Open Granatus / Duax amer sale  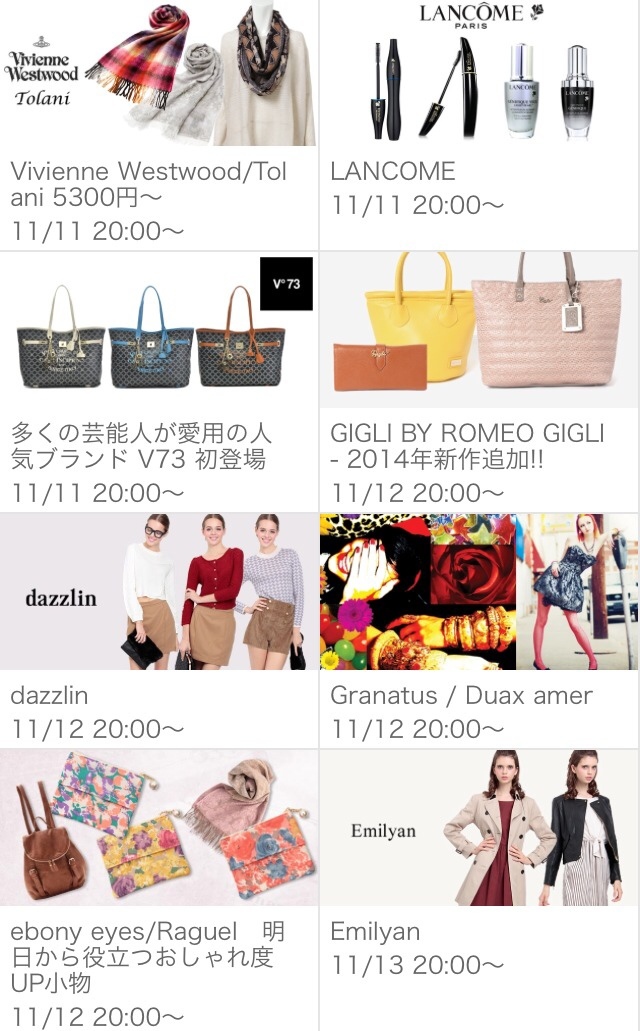(479, 630)
